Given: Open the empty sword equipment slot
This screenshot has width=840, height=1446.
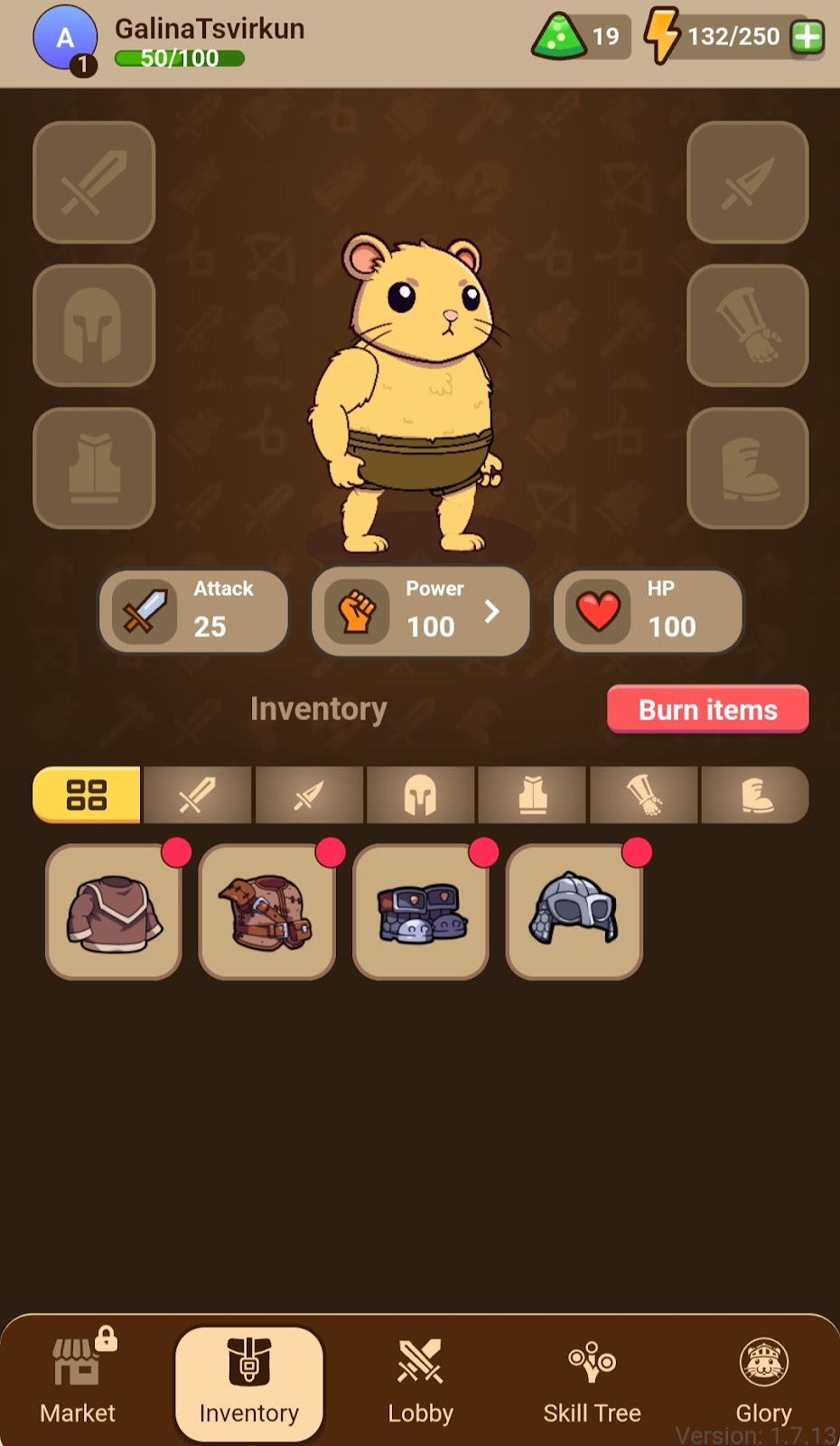Looking at the screenshot, I should point(94,183).
